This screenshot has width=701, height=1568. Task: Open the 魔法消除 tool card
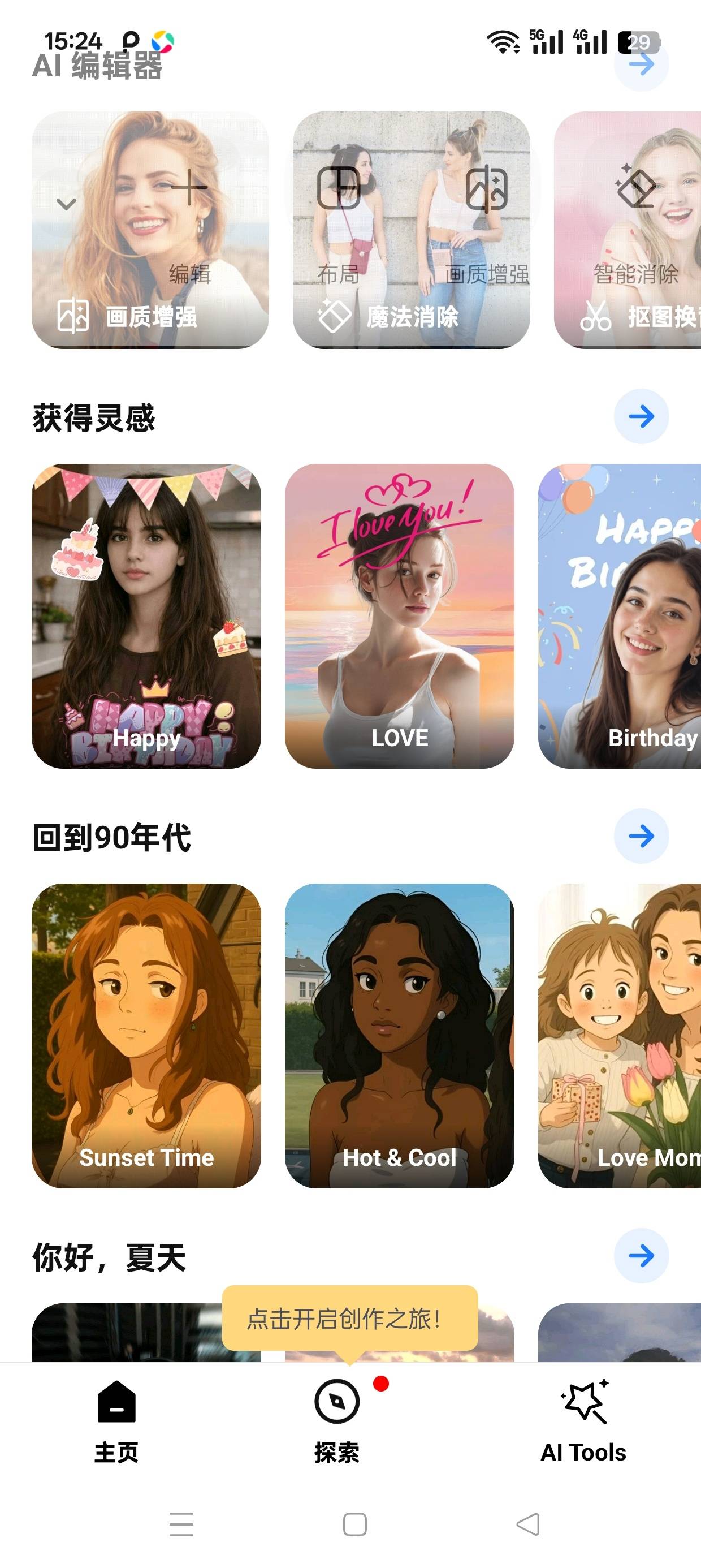(412, 230)
